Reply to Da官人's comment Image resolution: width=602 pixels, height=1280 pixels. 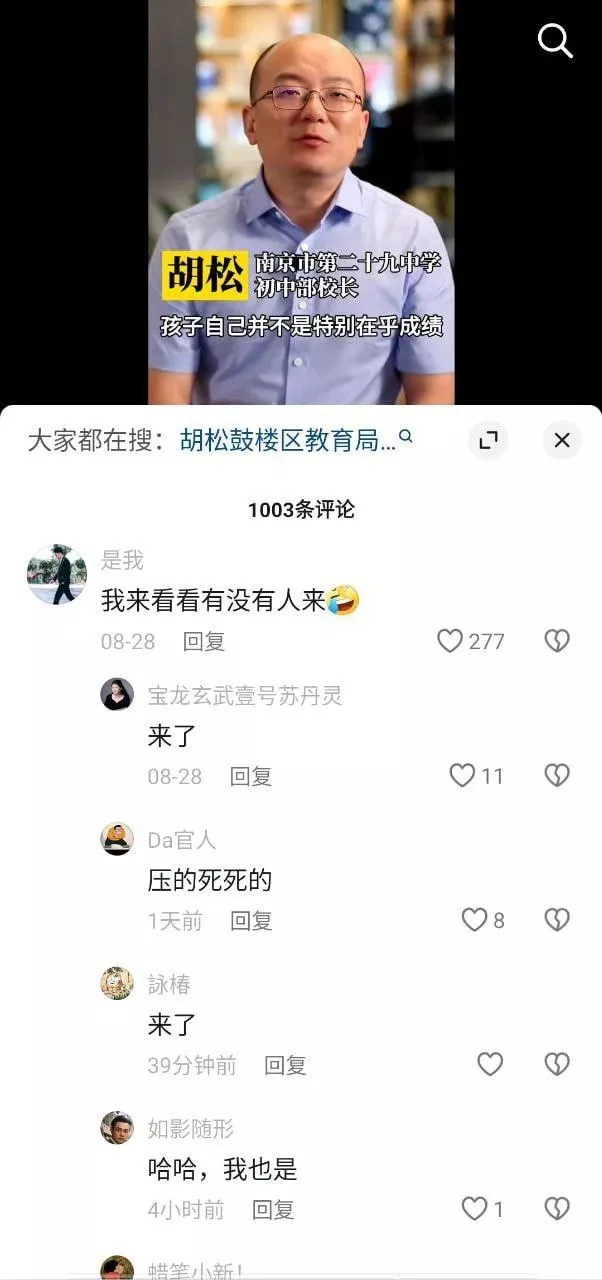coord(251,921)
